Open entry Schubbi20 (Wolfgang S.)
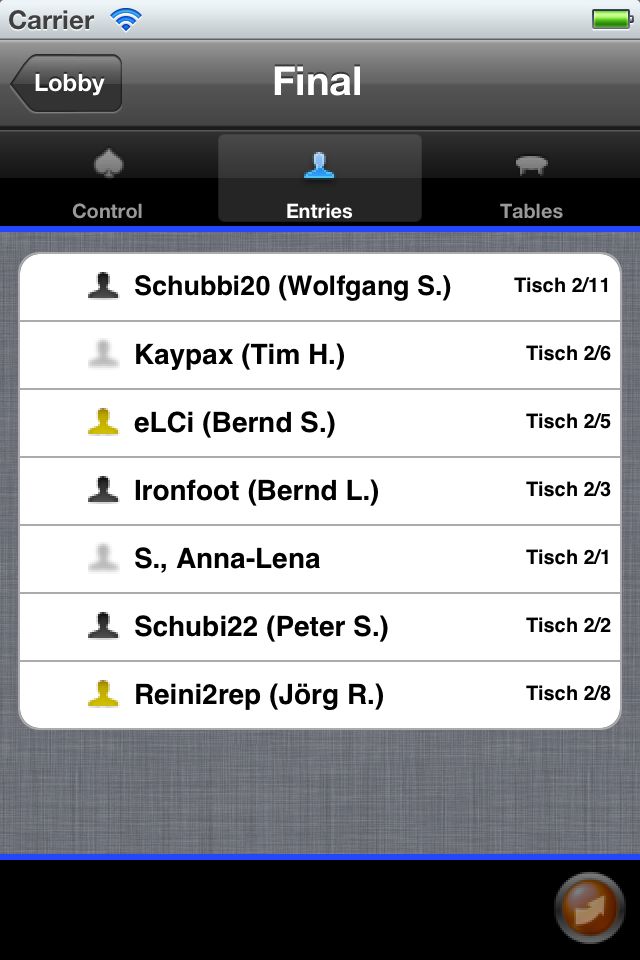Viewport: 640px width, 960px height. click(x=320, y=287)
